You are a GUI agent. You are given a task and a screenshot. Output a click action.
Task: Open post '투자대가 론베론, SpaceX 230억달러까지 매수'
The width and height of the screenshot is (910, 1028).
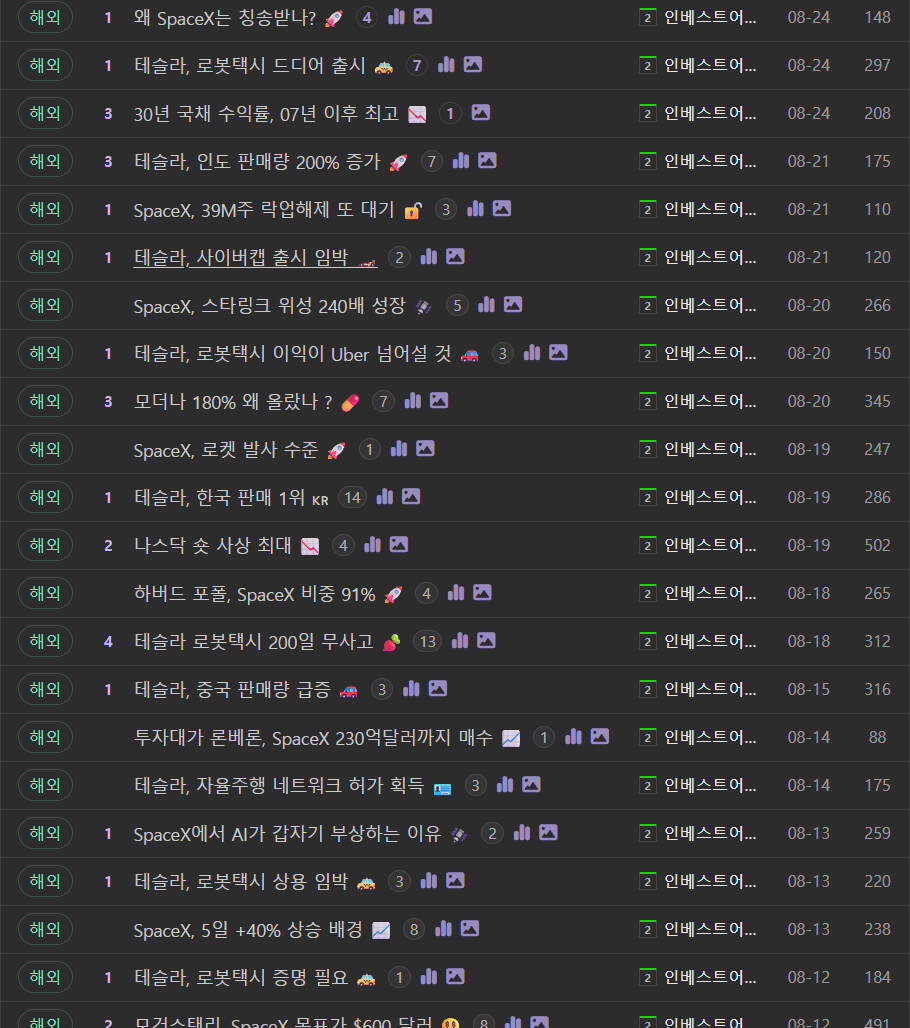[x=313, y=738]
